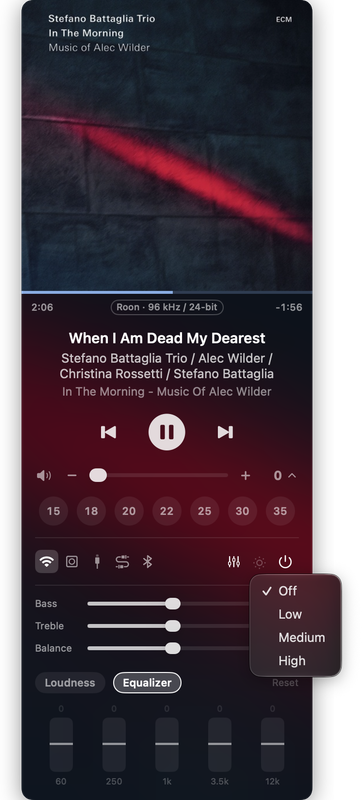This screenshot has width=364, height=800.
Task: Open the sound settings sliders icon
Action: pos(234,562)
